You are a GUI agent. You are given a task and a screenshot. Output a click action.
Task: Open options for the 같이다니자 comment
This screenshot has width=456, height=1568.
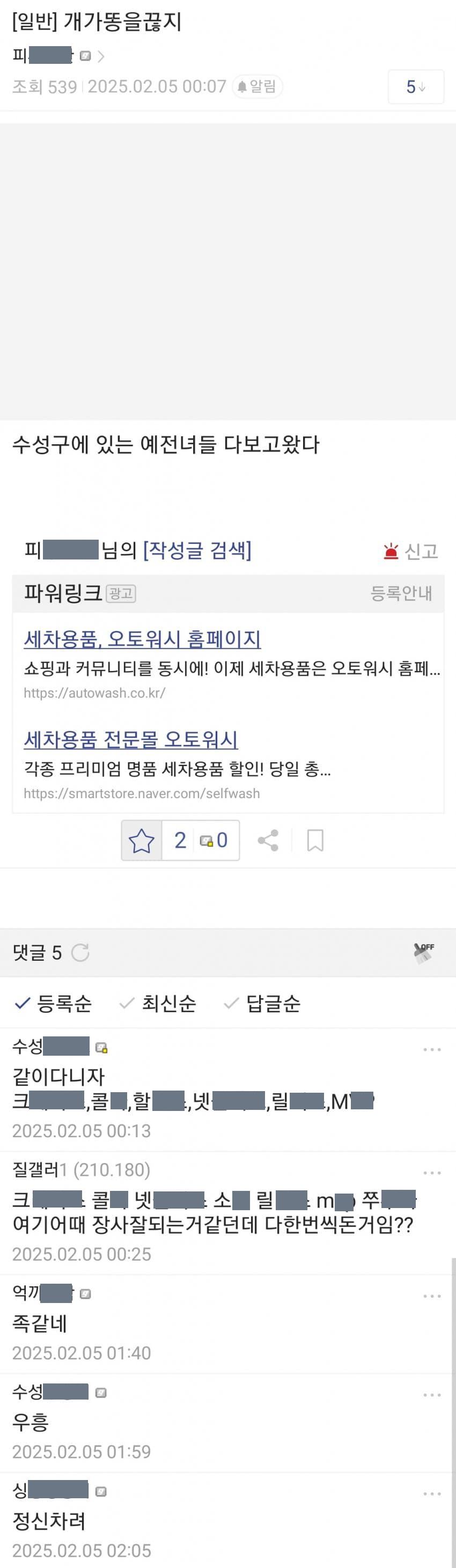432,1049
